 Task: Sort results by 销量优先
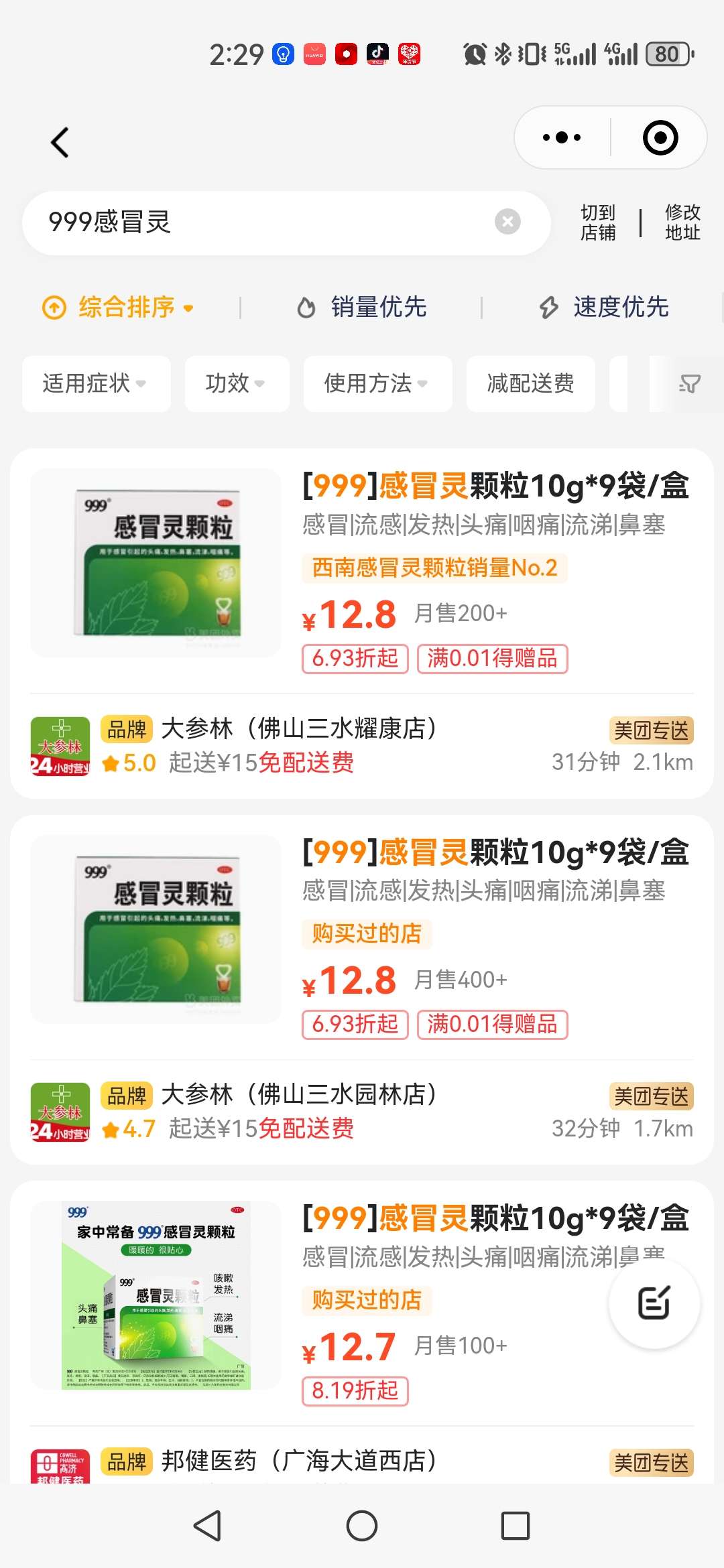click(x=362, y=307)
